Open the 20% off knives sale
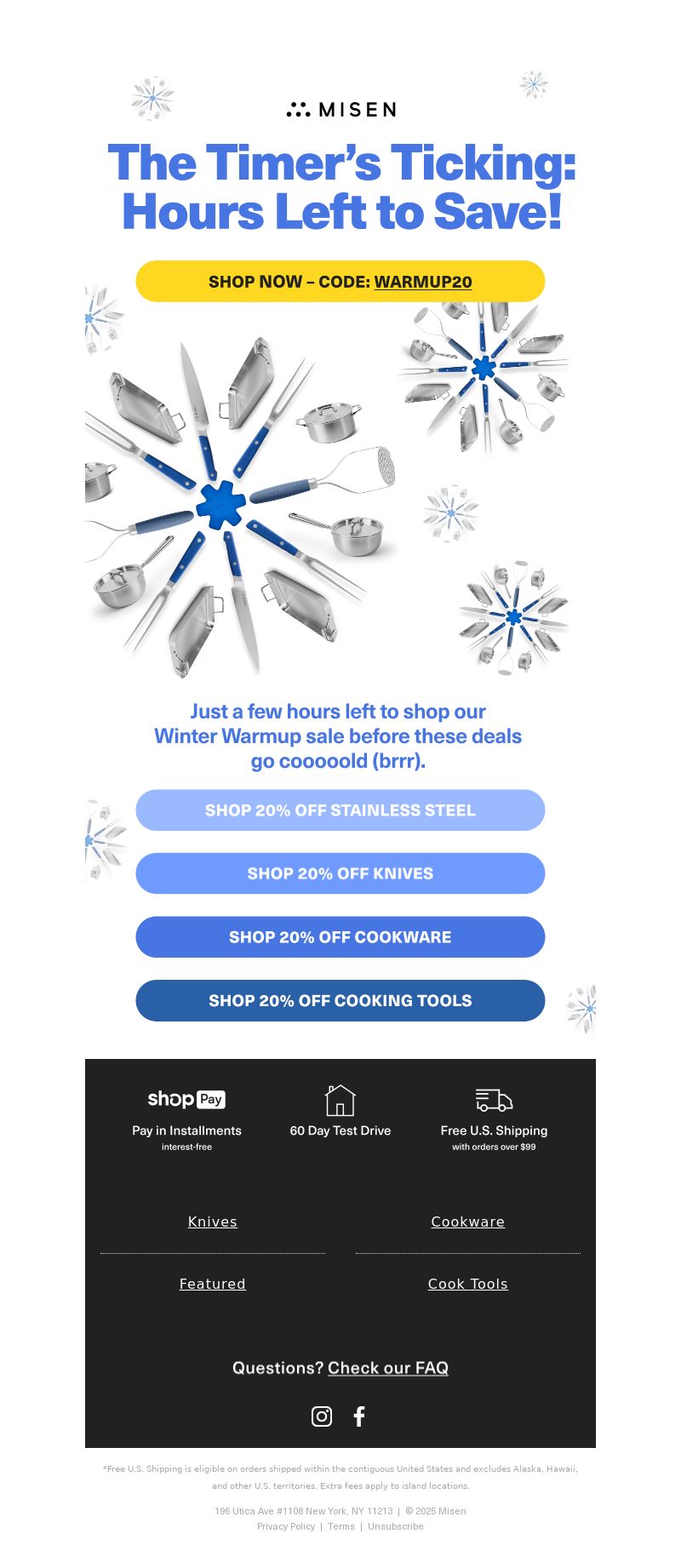The height and width of the screenshot is (1568, 681). pos(340,873)
